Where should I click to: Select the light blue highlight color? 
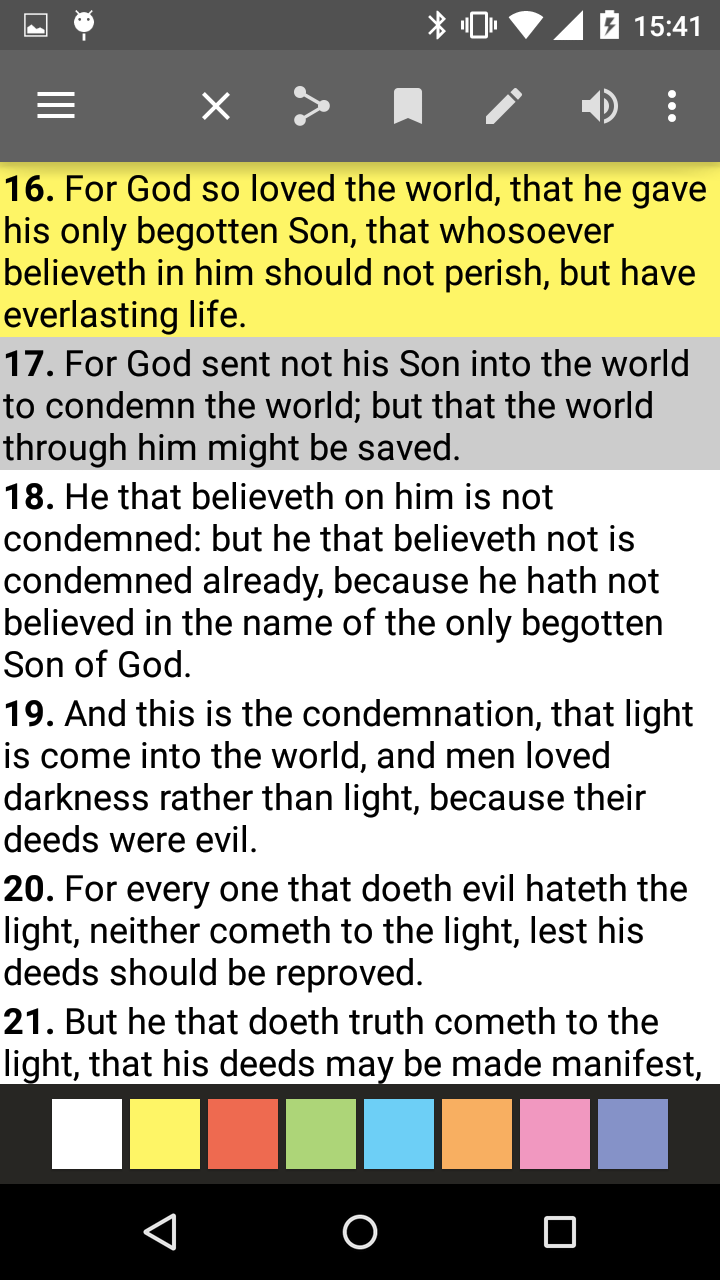tap(399, 1134)
